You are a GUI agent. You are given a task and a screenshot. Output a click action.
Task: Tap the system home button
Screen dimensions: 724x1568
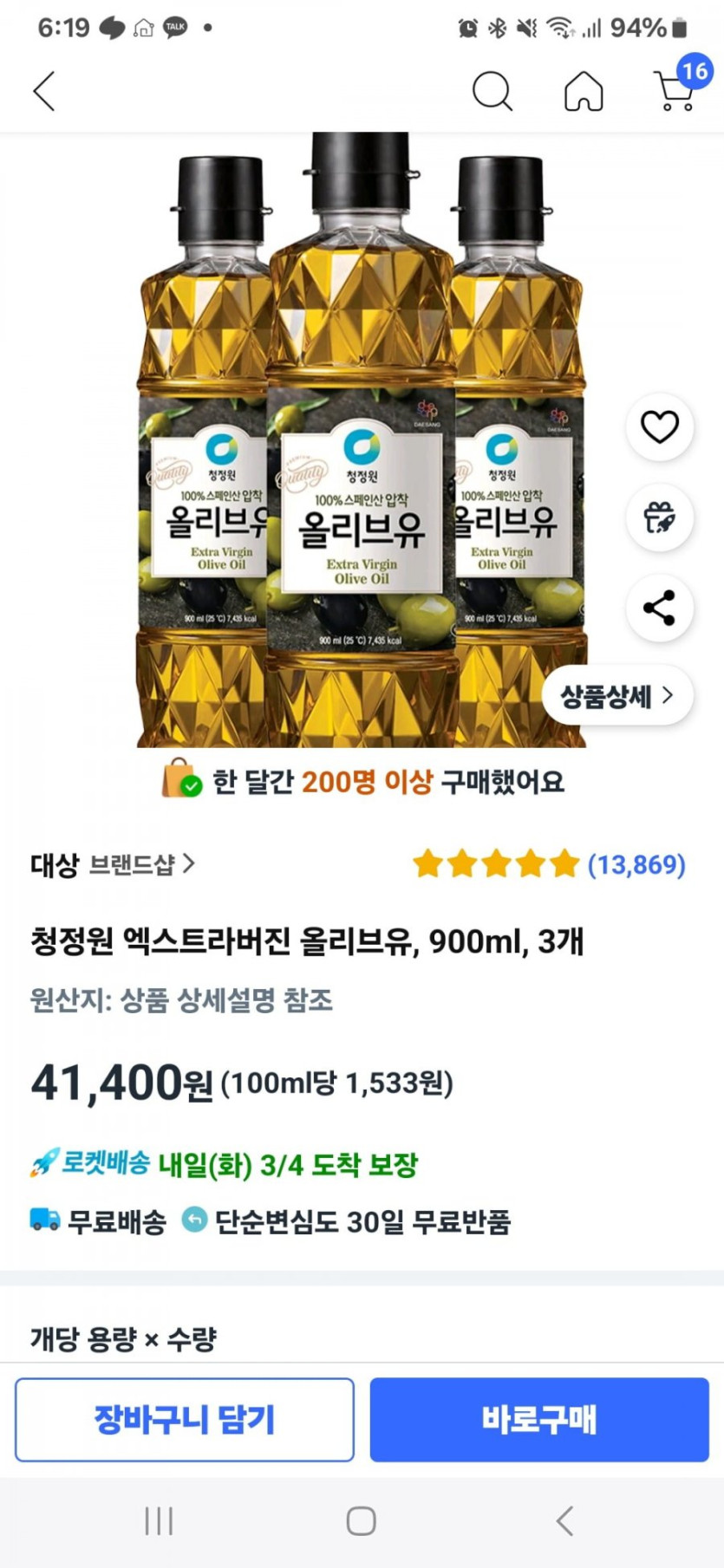(x=362, y=1520)
